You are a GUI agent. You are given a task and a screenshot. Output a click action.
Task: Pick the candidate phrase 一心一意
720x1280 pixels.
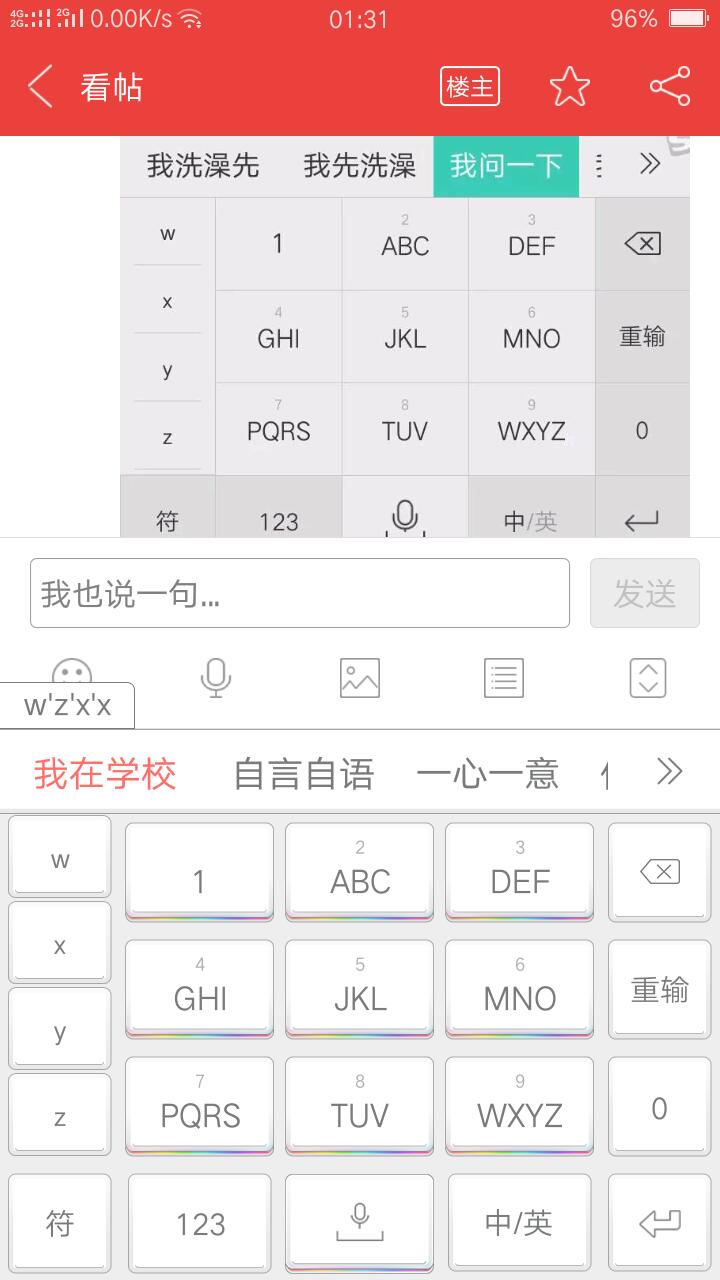click(487, 773)
